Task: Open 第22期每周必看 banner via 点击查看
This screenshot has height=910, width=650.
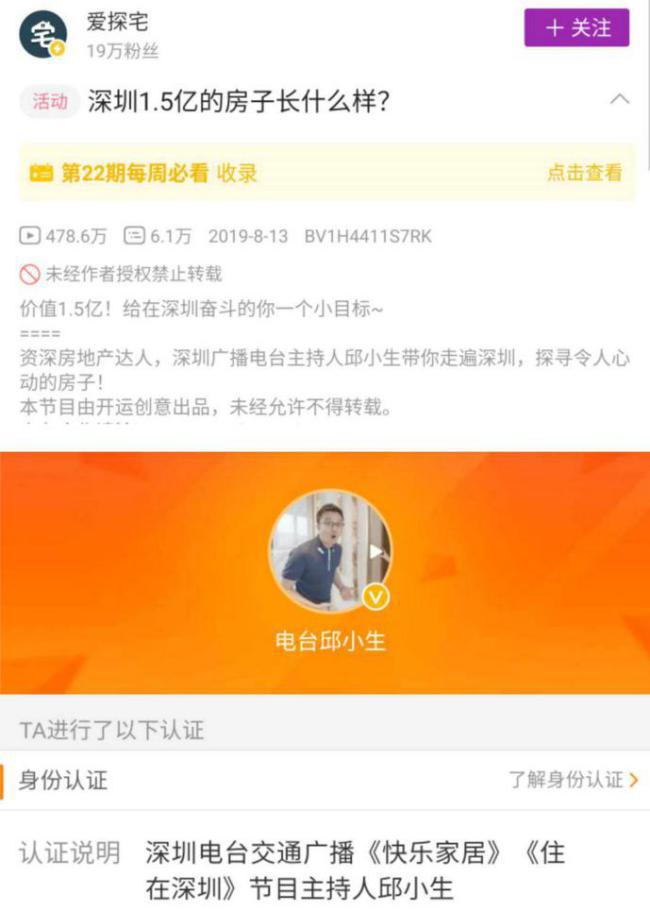Action: point(583,173)
